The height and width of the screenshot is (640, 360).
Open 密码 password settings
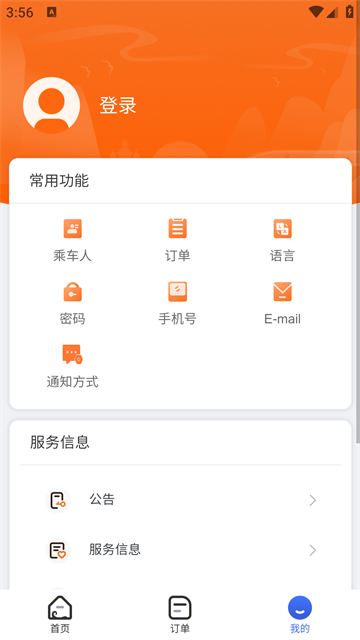coord(72,303)
